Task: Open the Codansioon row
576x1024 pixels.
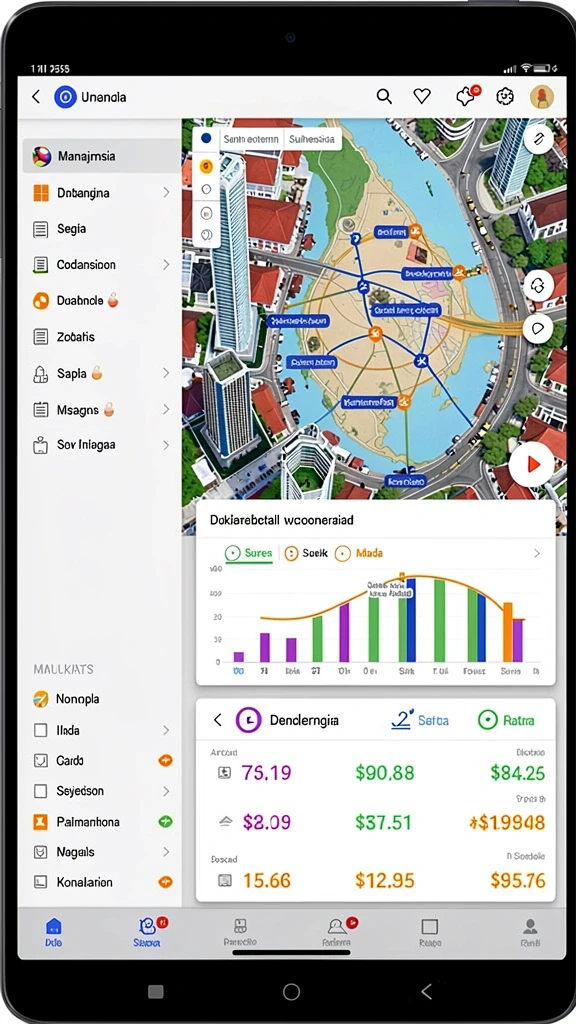Action: point(102,264)
